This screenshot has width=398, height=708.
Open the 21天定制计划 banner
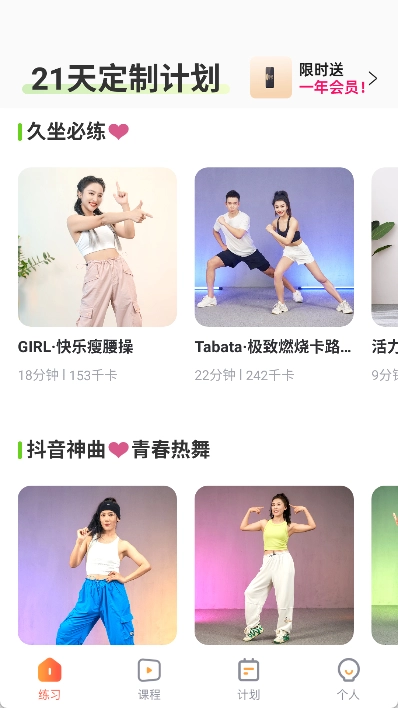(x=126, y=79)
